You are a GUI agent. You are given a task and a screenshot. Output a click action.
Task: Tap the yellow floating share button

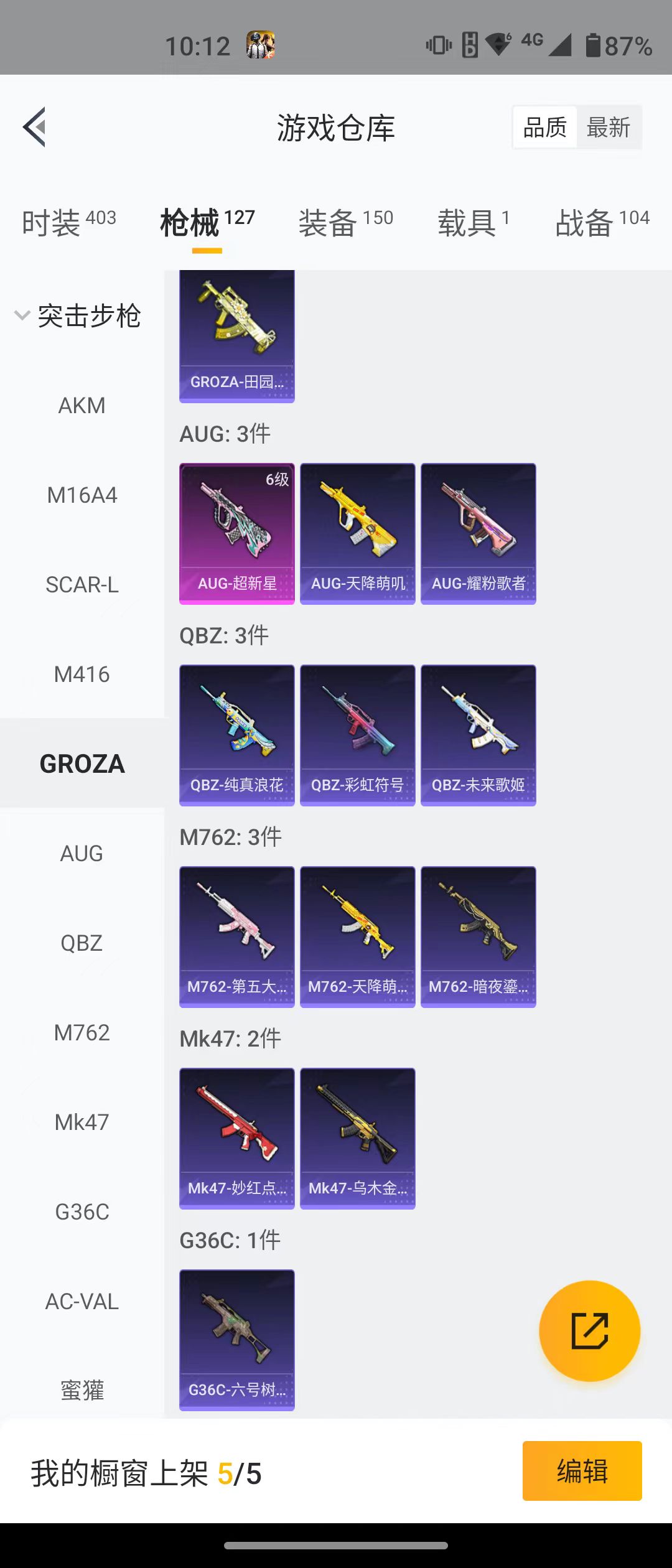point(589,1331)
